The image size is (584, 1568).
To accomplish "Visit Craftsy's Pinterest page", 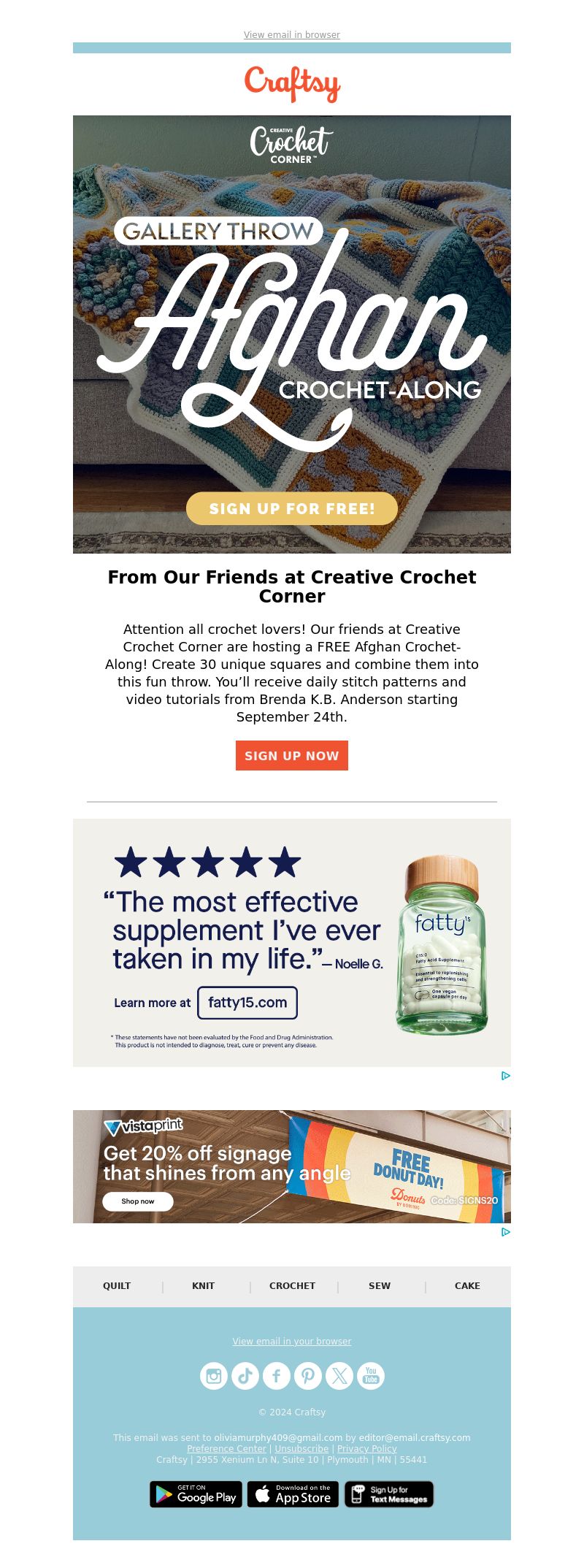I will coord(308,1376).
